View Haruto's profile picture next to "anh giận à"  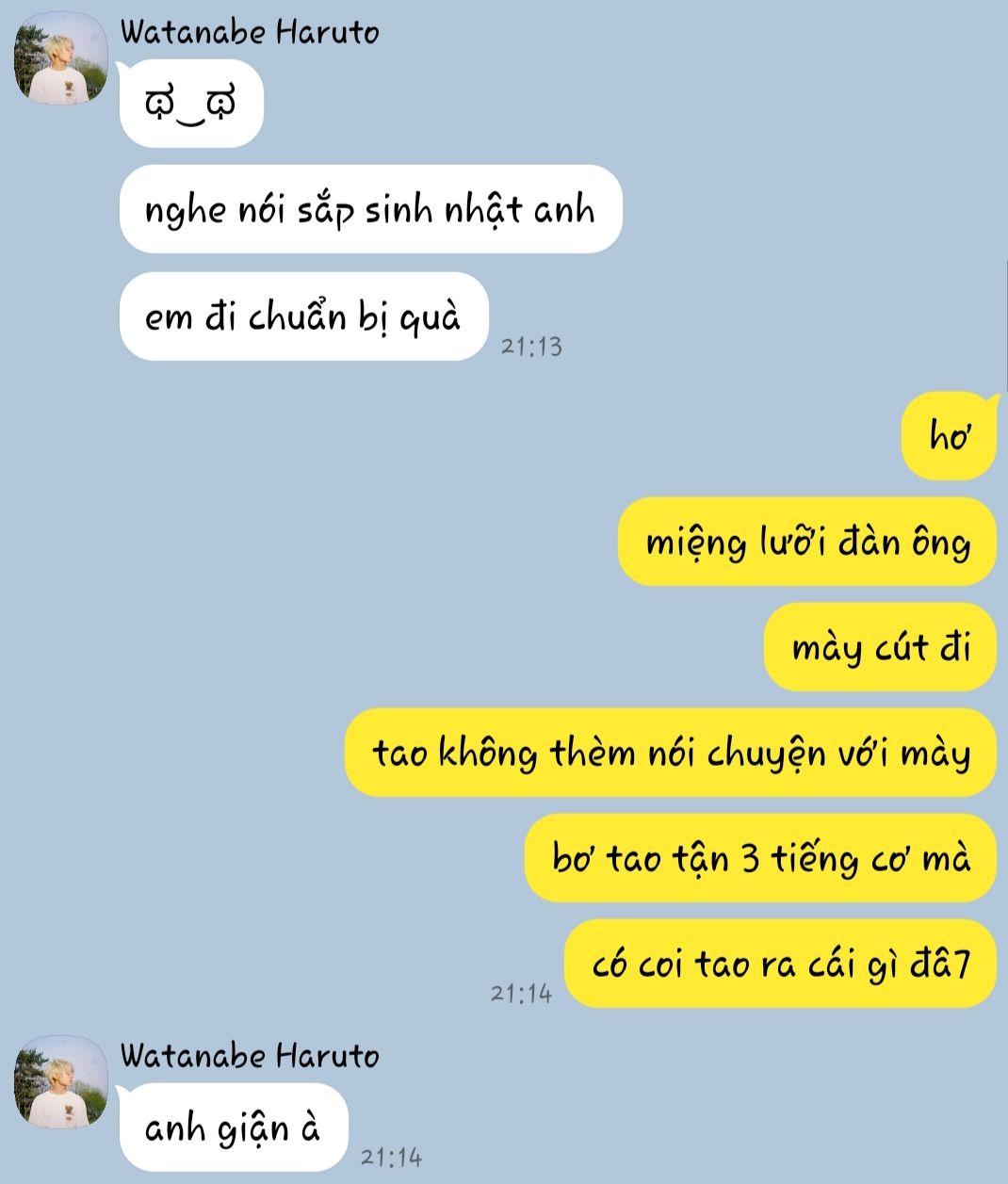tap(60, 1083)
